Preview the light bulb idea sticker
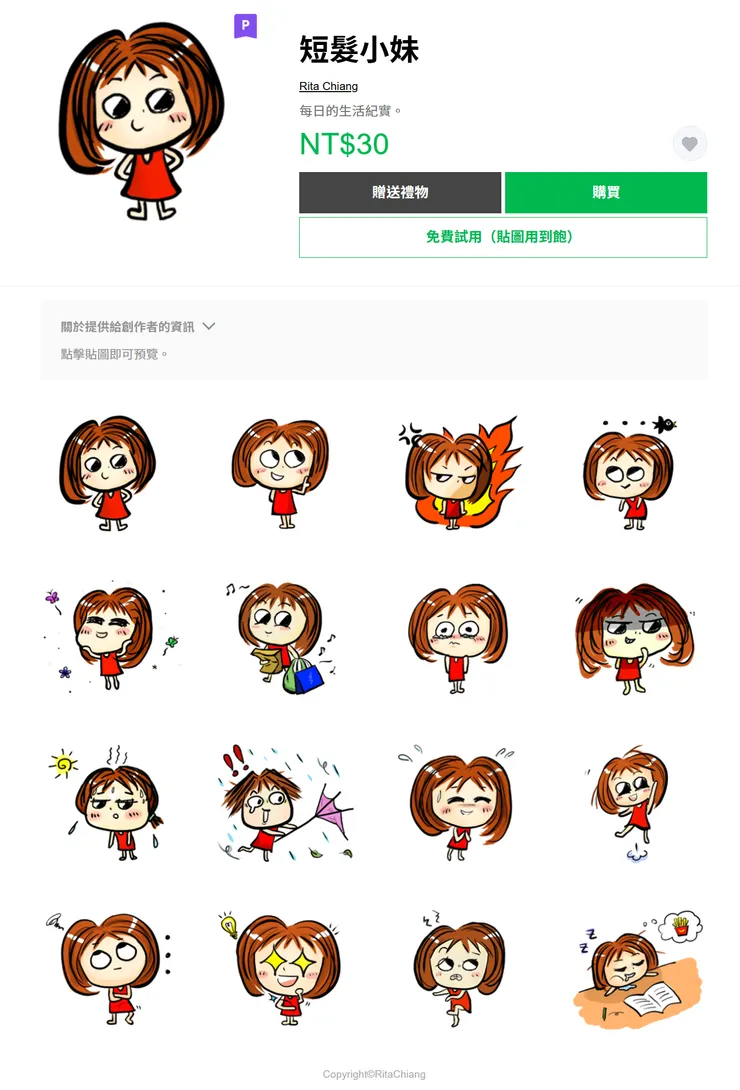 (x=284, y=967)
